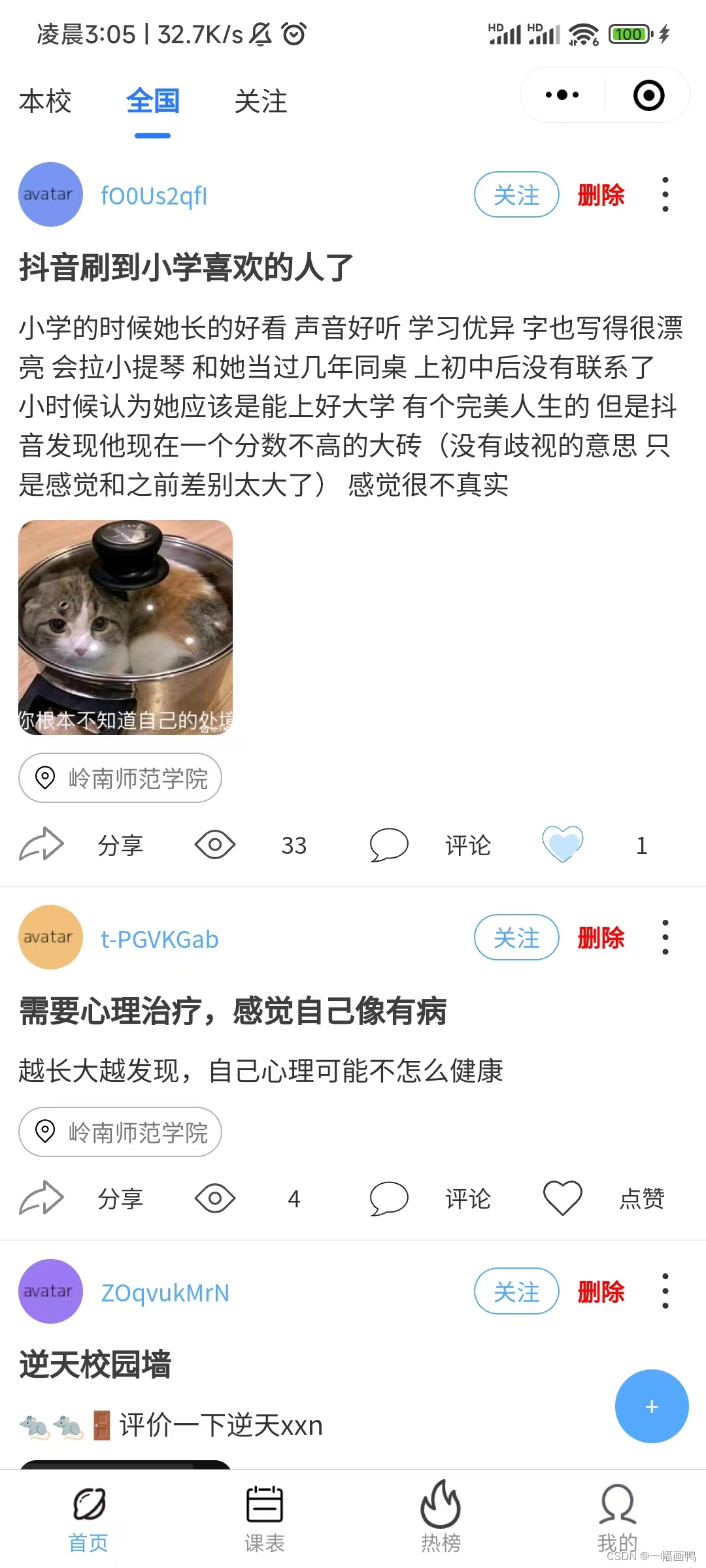View the cat-in-pot image
This screenshot has width=706, height=1568.
tap(126, 627)
